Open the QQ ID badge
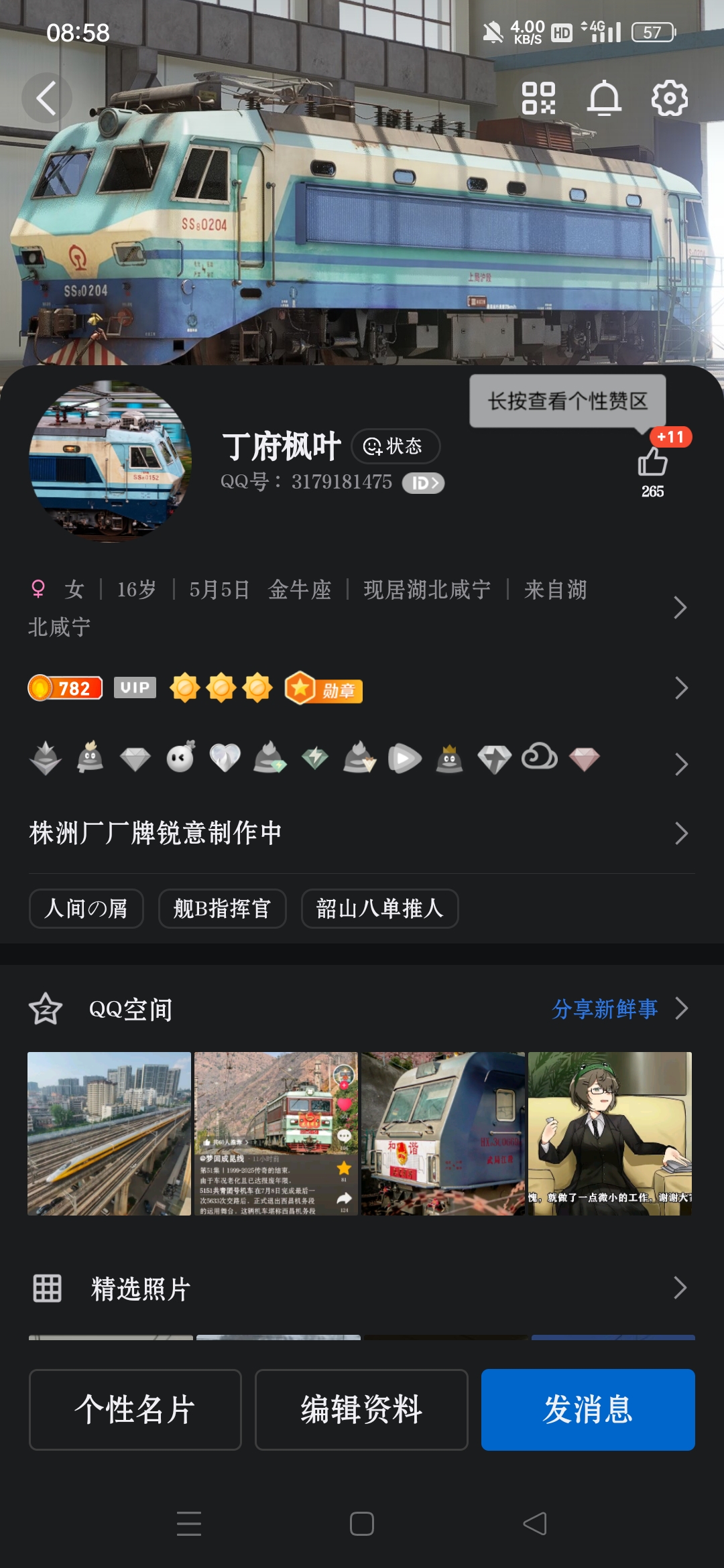Viewport: 724px width, 1568px height. pyautogui.click(x=423, y=483)
